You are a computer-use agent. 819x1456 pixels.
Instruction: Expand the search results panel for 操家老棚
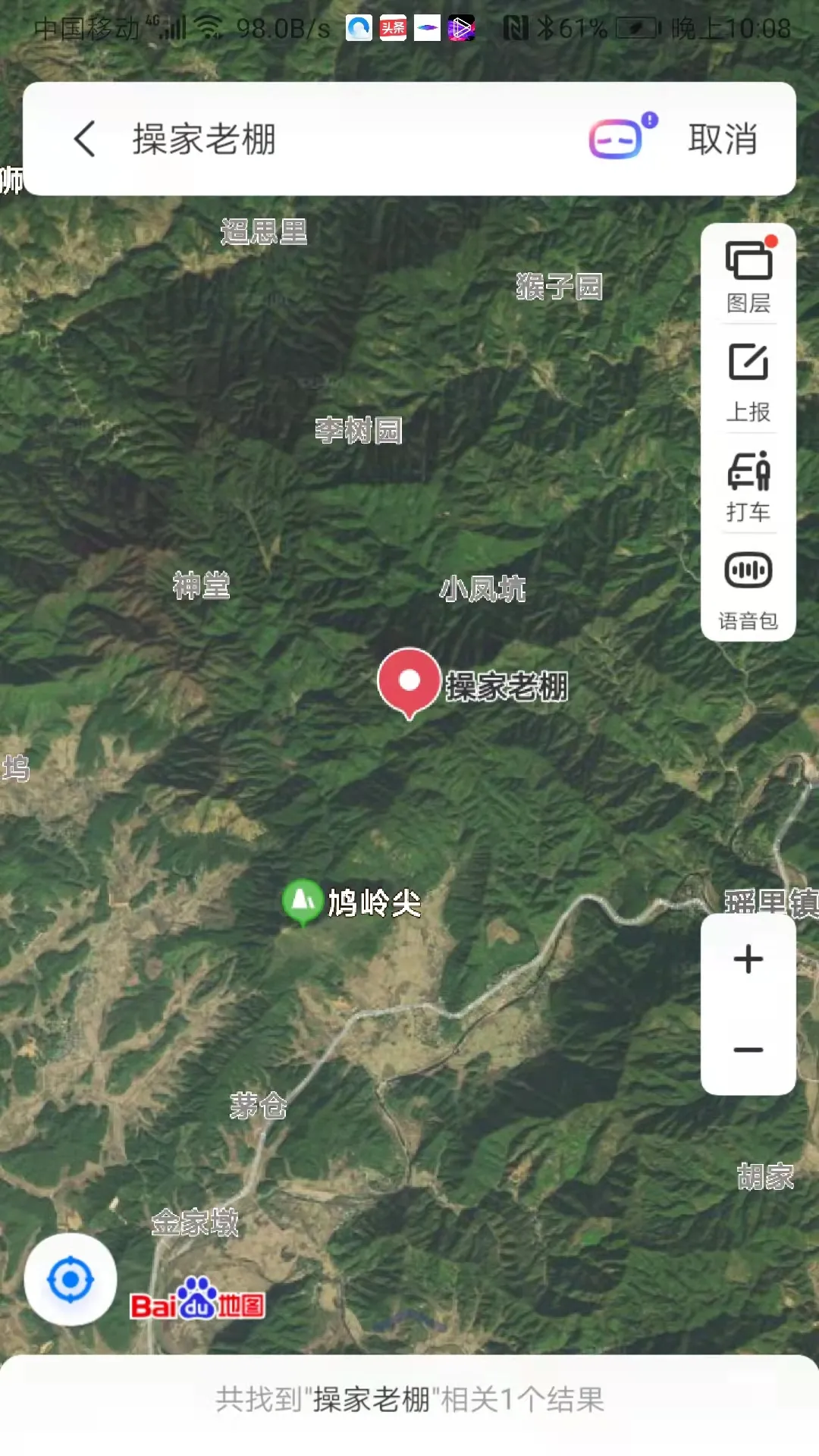(x=409, y=1400)
